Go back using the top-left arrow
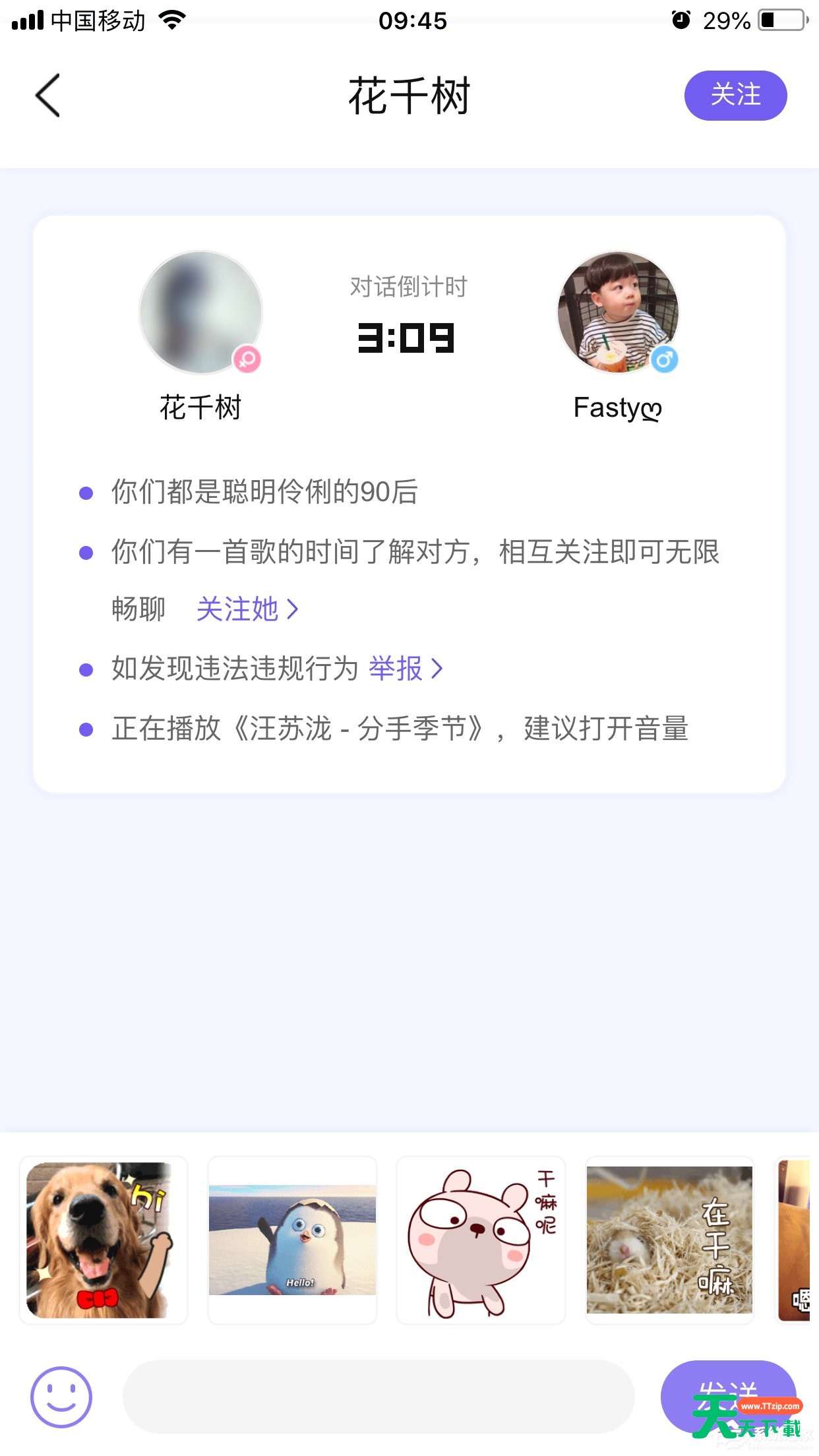 tap(47, 96)
